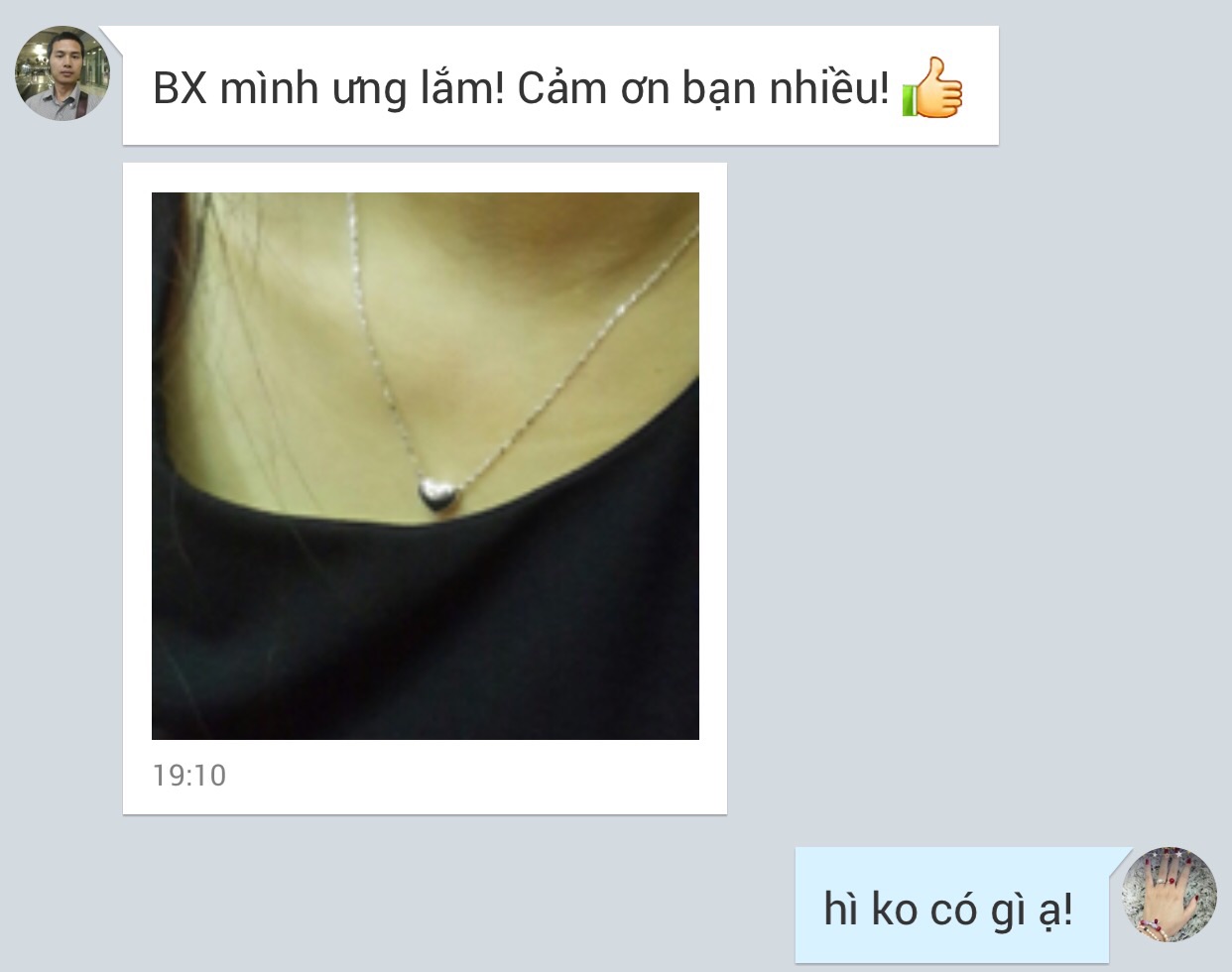This screenshot has height=972, width=1232.
Task: Open your own hand-photo avatar
Action: (x=1169, y=894)
